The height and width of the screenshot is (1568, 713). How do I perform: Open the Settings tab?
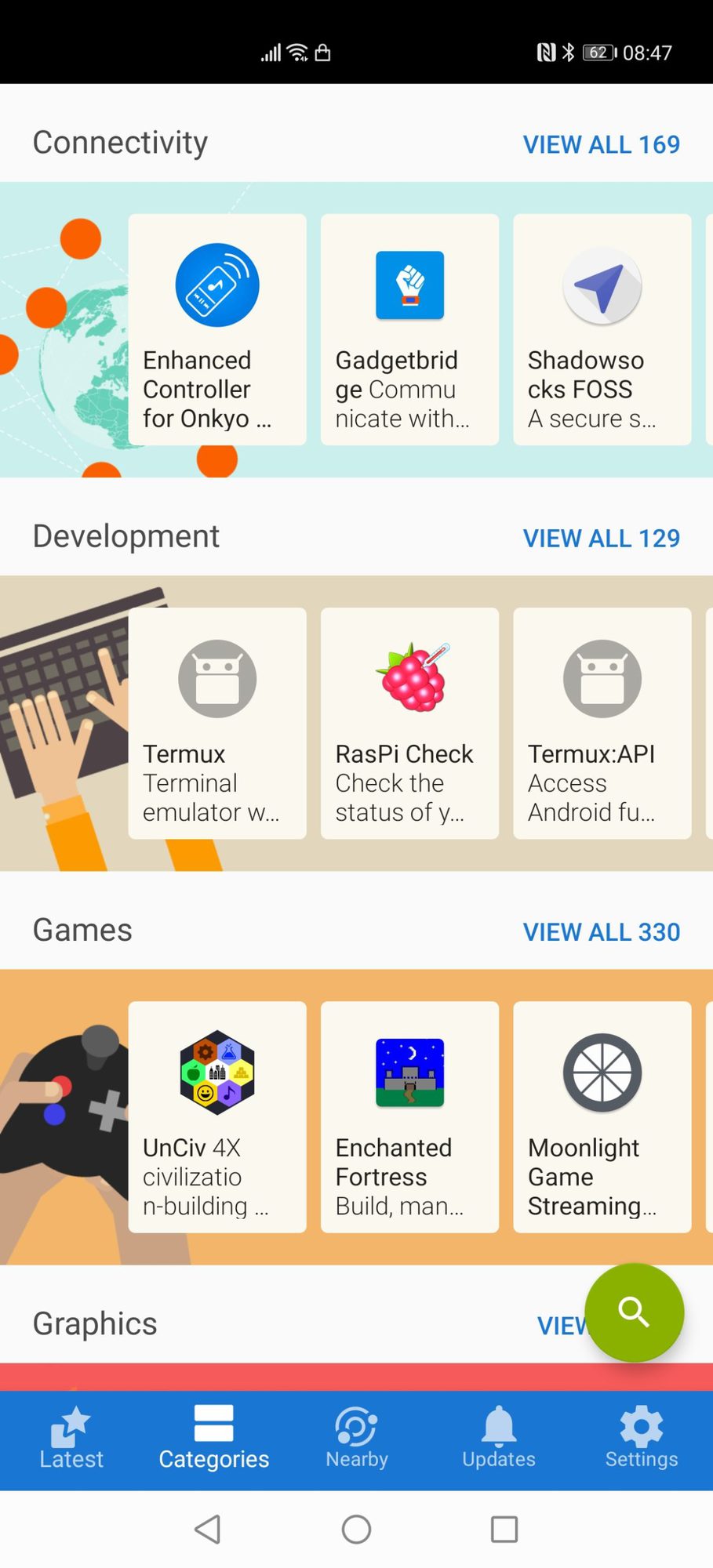pyautogui.click(x=641, y=1439)
